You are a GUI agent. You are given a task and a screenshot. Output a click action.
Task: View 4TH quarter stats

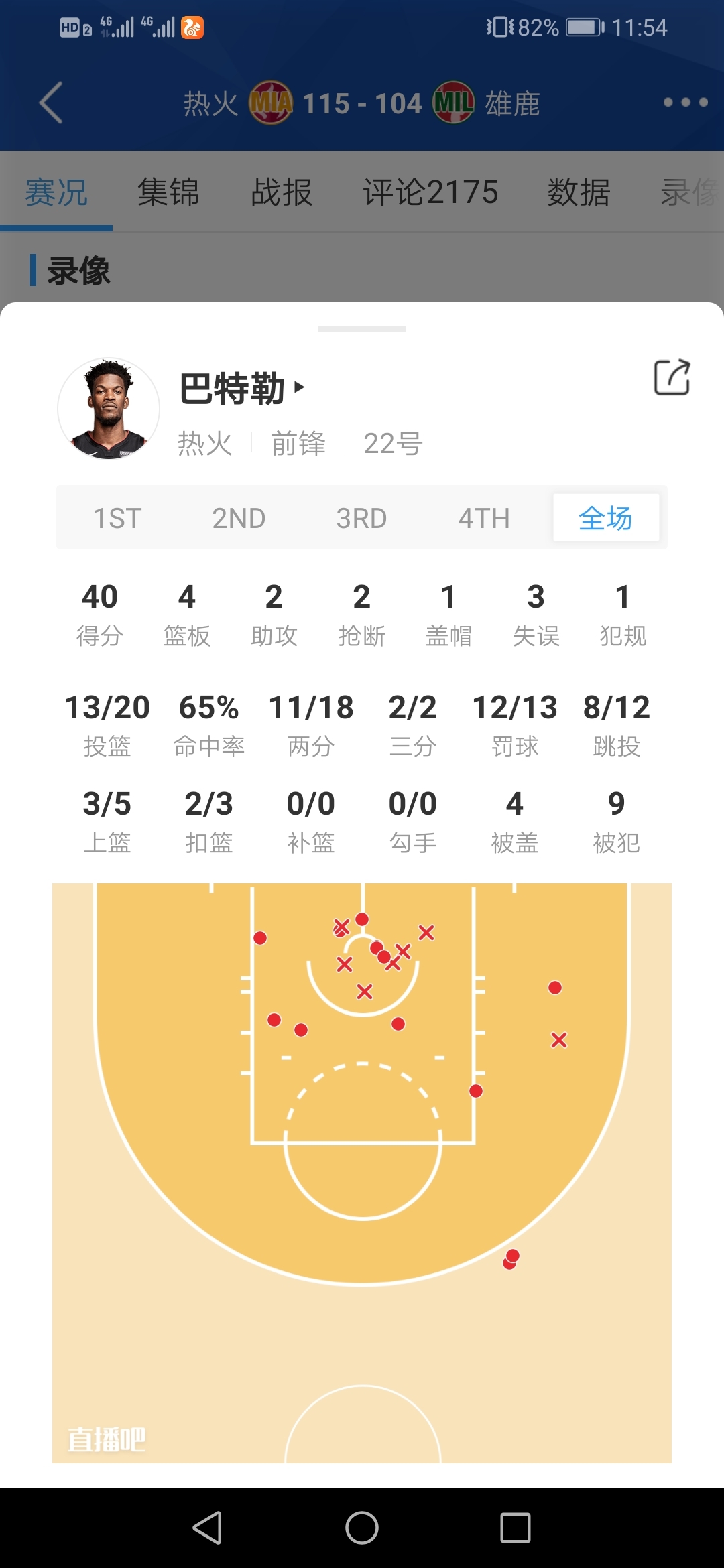(x=483, y=518)
